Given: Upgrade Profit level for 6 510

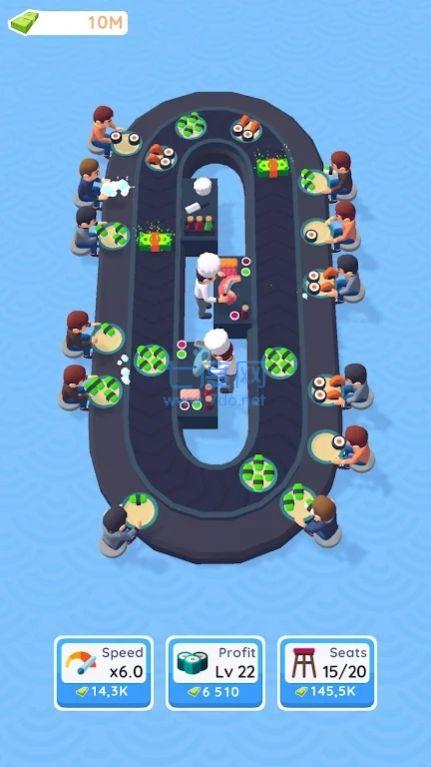Looking at the screenshot, I should pyautogui.click(x=215, y=673).
